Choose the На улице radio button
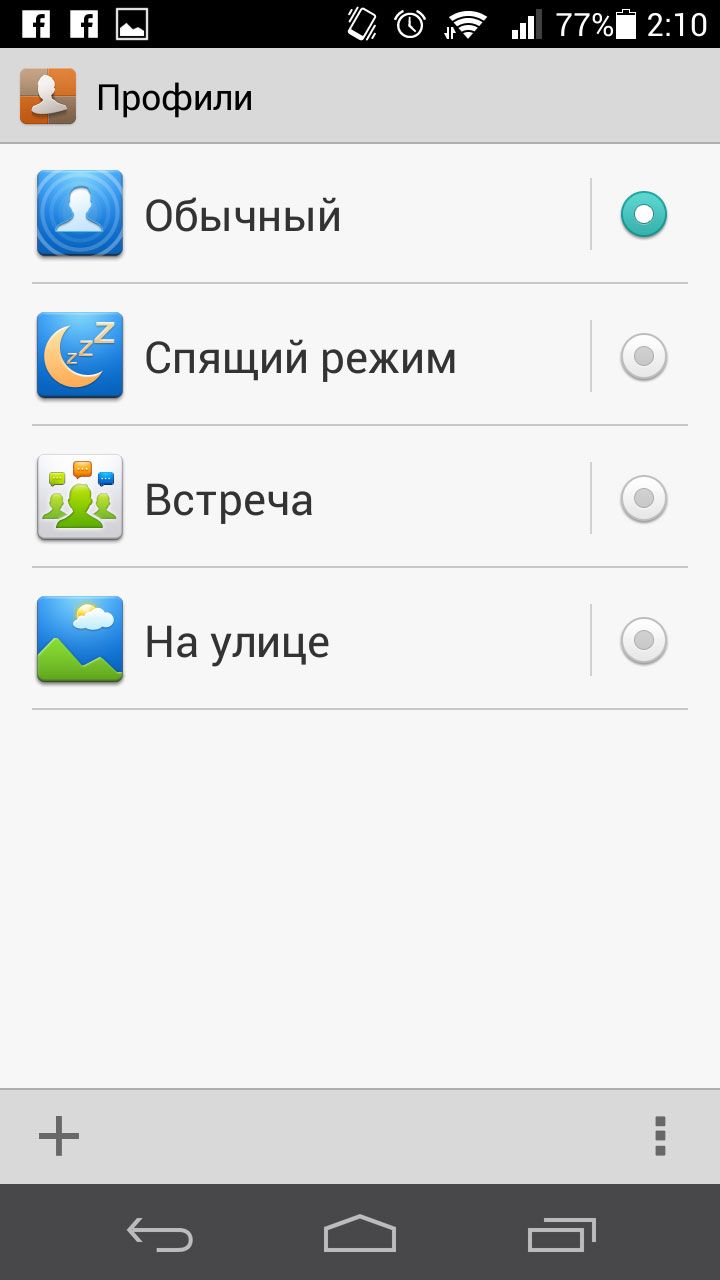This screenshot has width=720, height=1280. point(643,641)
